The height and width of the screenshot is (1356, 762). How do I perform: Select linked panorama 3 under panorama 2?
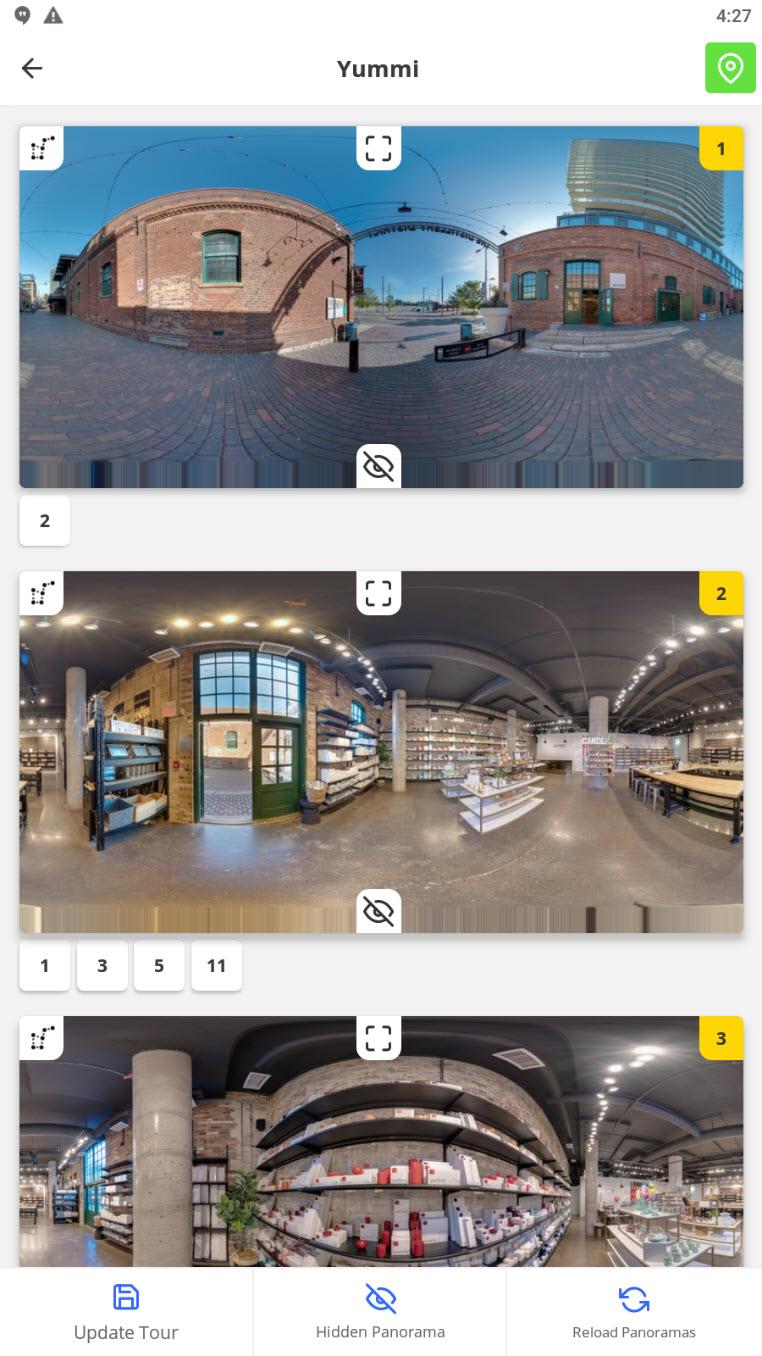coord(102,965)
